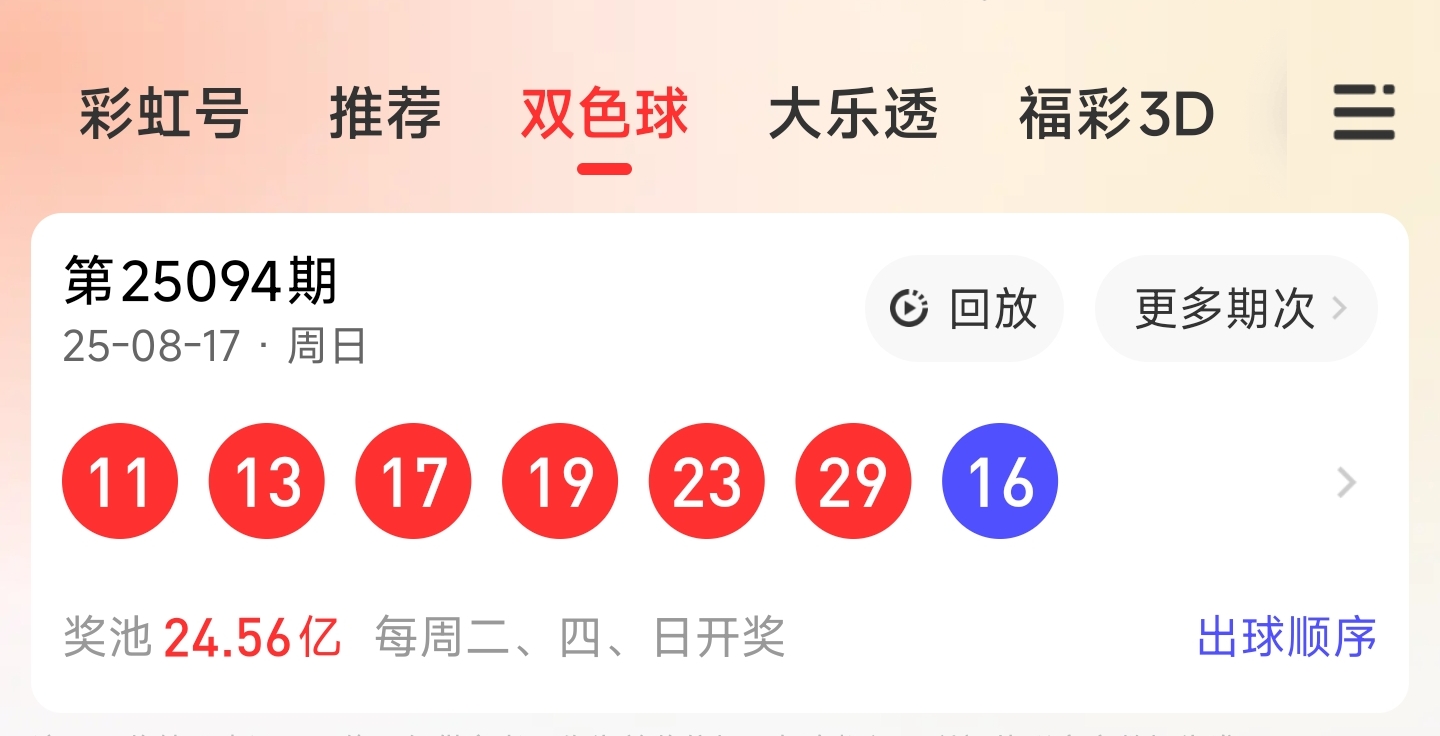Open the 出球顺序 link
The width and height of the screenshot is (1440, 736).
1286,637
